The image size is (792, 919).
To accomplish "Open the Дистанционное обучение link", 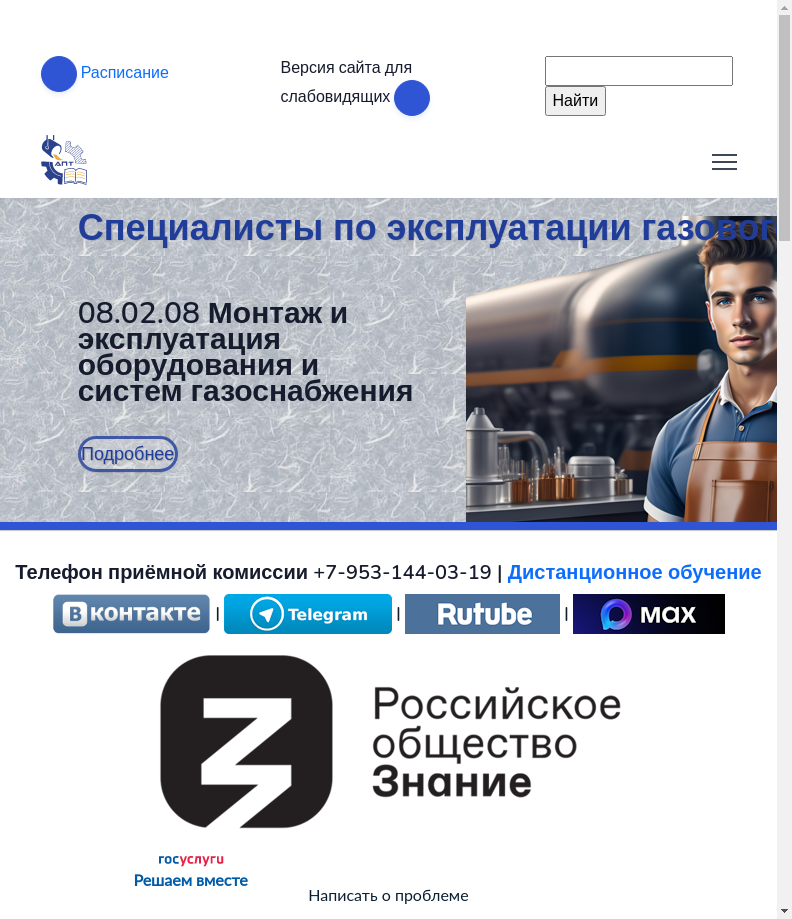I will point(634,572).
